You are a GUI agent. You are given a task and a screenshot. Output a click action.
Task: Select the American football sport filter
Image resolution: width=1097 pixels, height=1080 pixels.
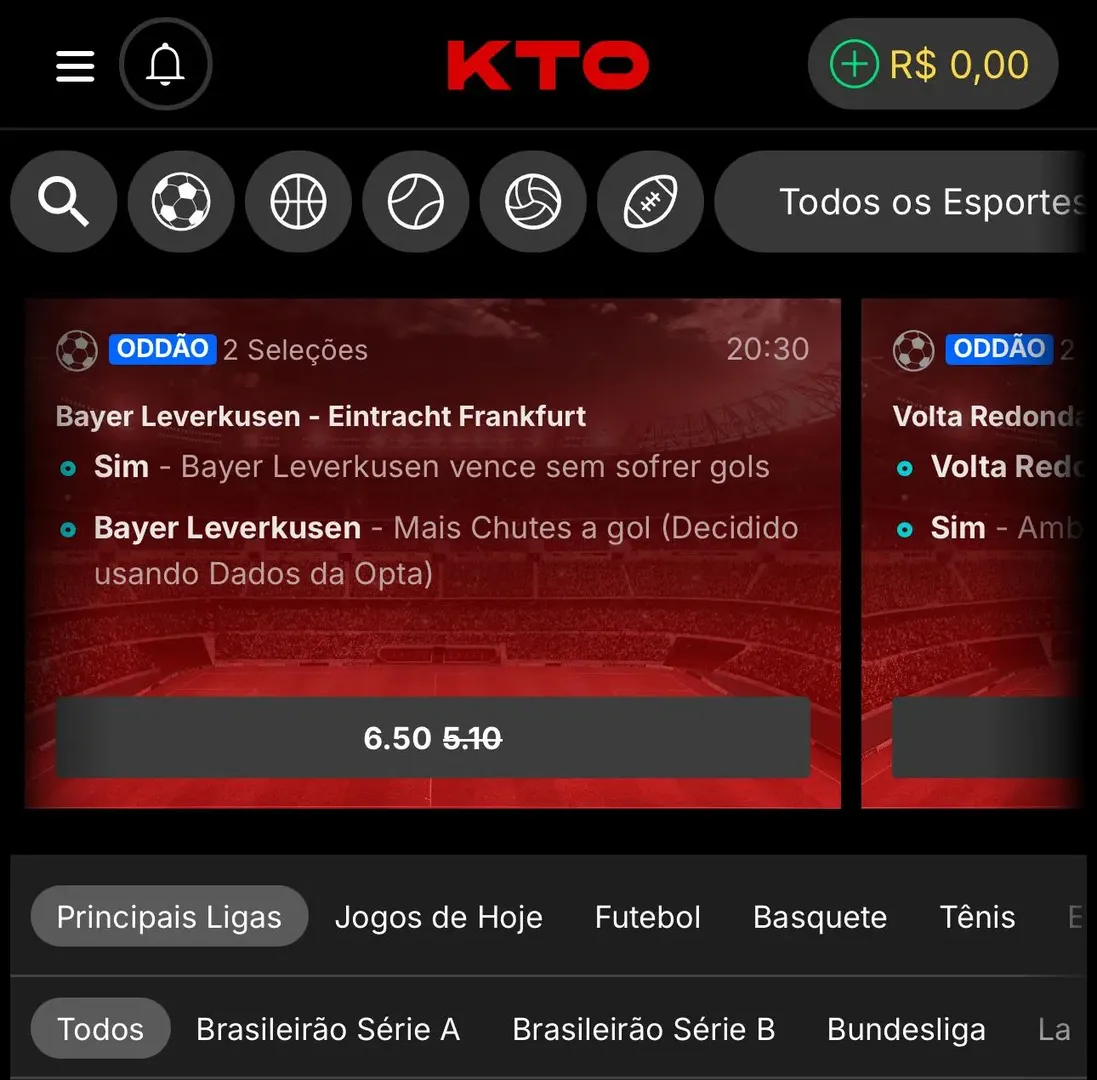tap(650, 202)
